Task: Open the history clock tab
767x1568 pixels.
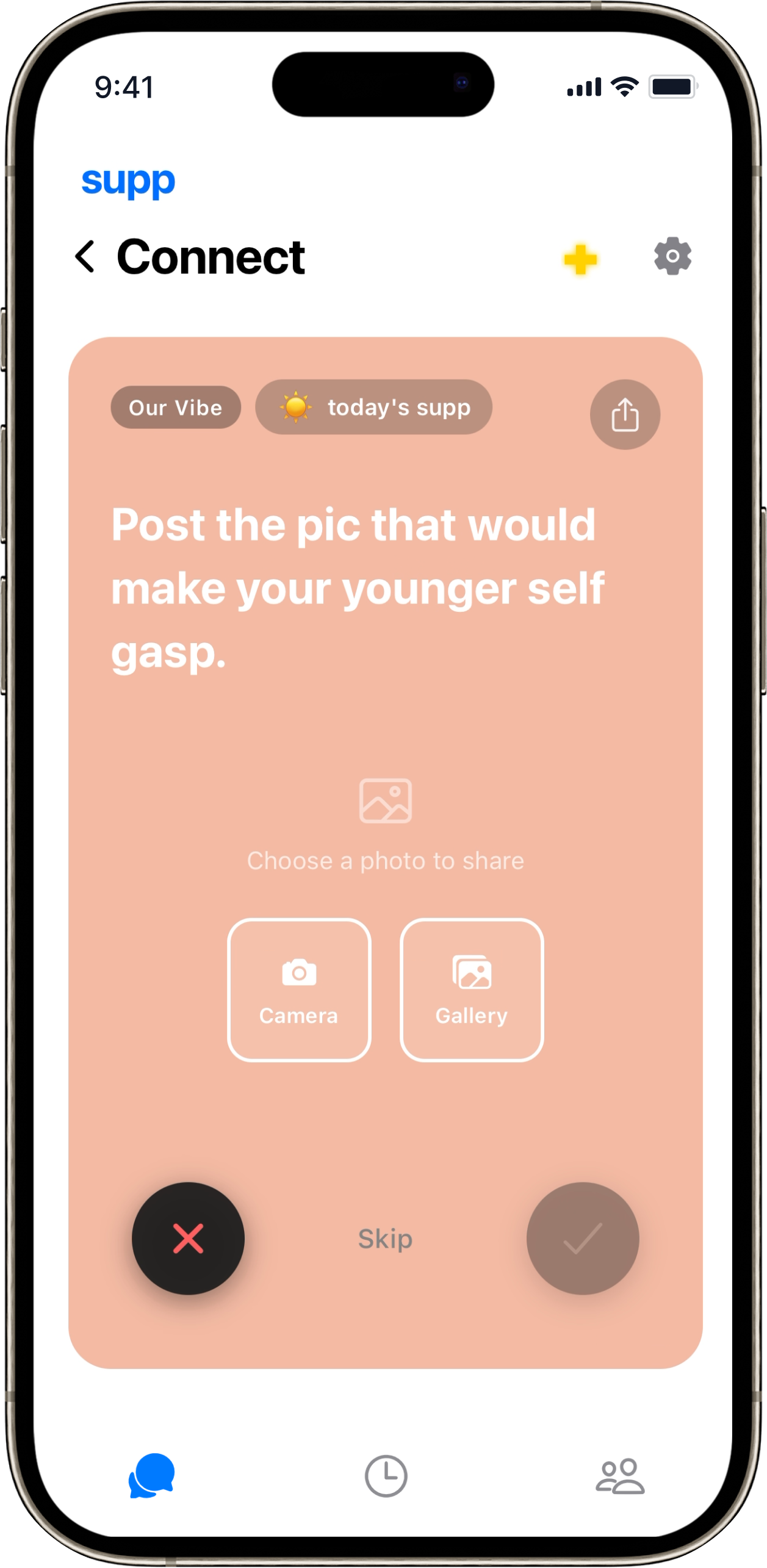Action: point(386,1475)
